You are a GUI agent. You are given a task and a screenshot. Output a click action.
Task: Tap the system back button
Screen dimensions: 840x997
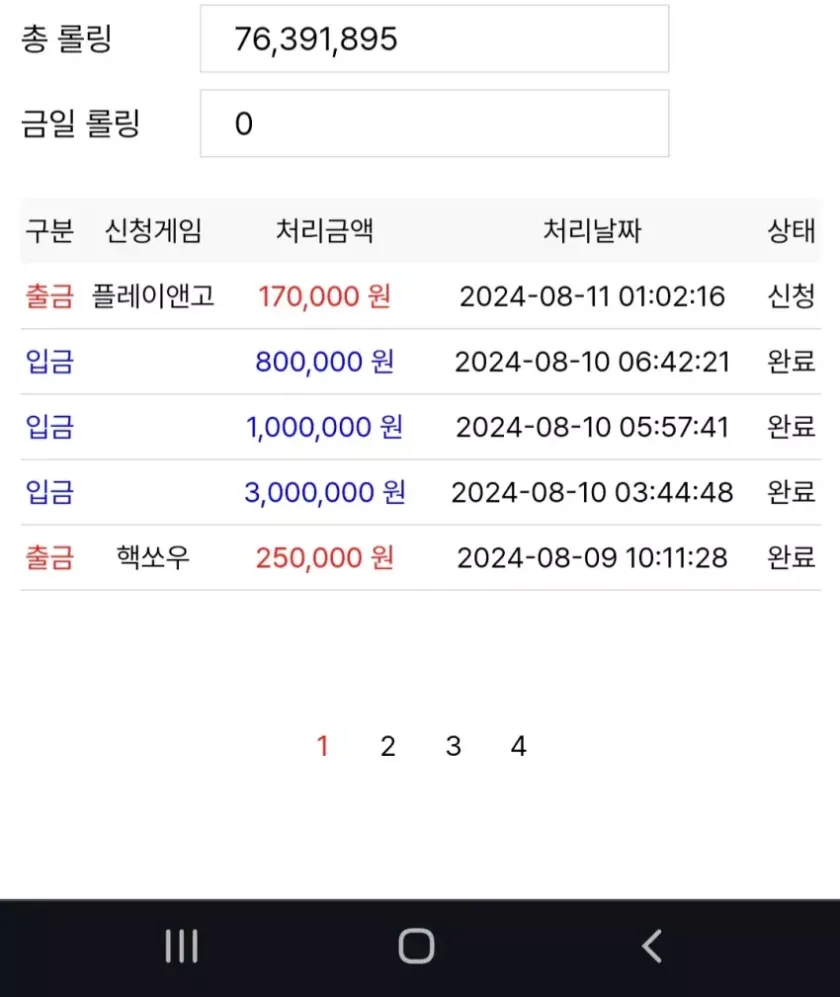[652, 945]
